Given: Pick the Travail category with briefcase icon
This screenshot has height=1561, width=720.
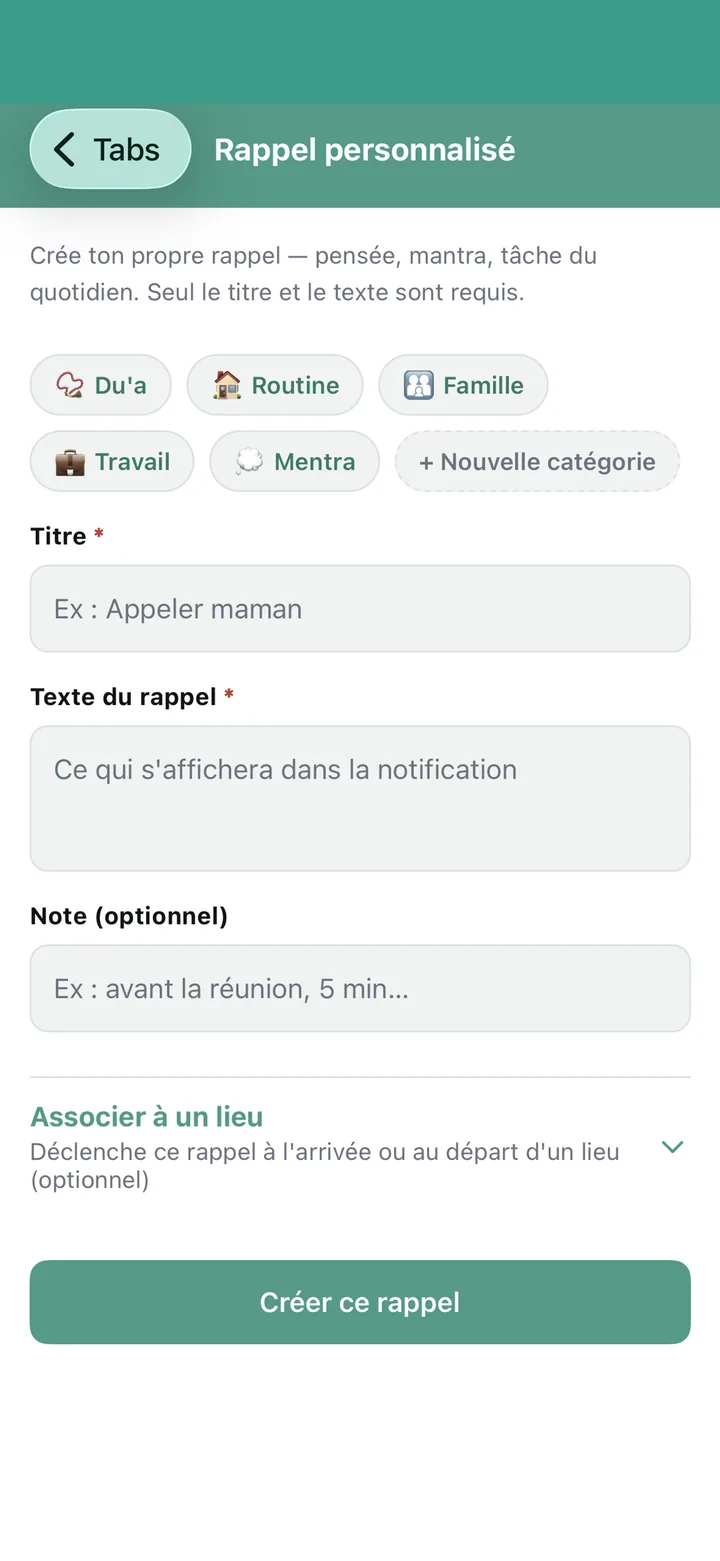Looking at the screenshot, I should coord(112,461).
